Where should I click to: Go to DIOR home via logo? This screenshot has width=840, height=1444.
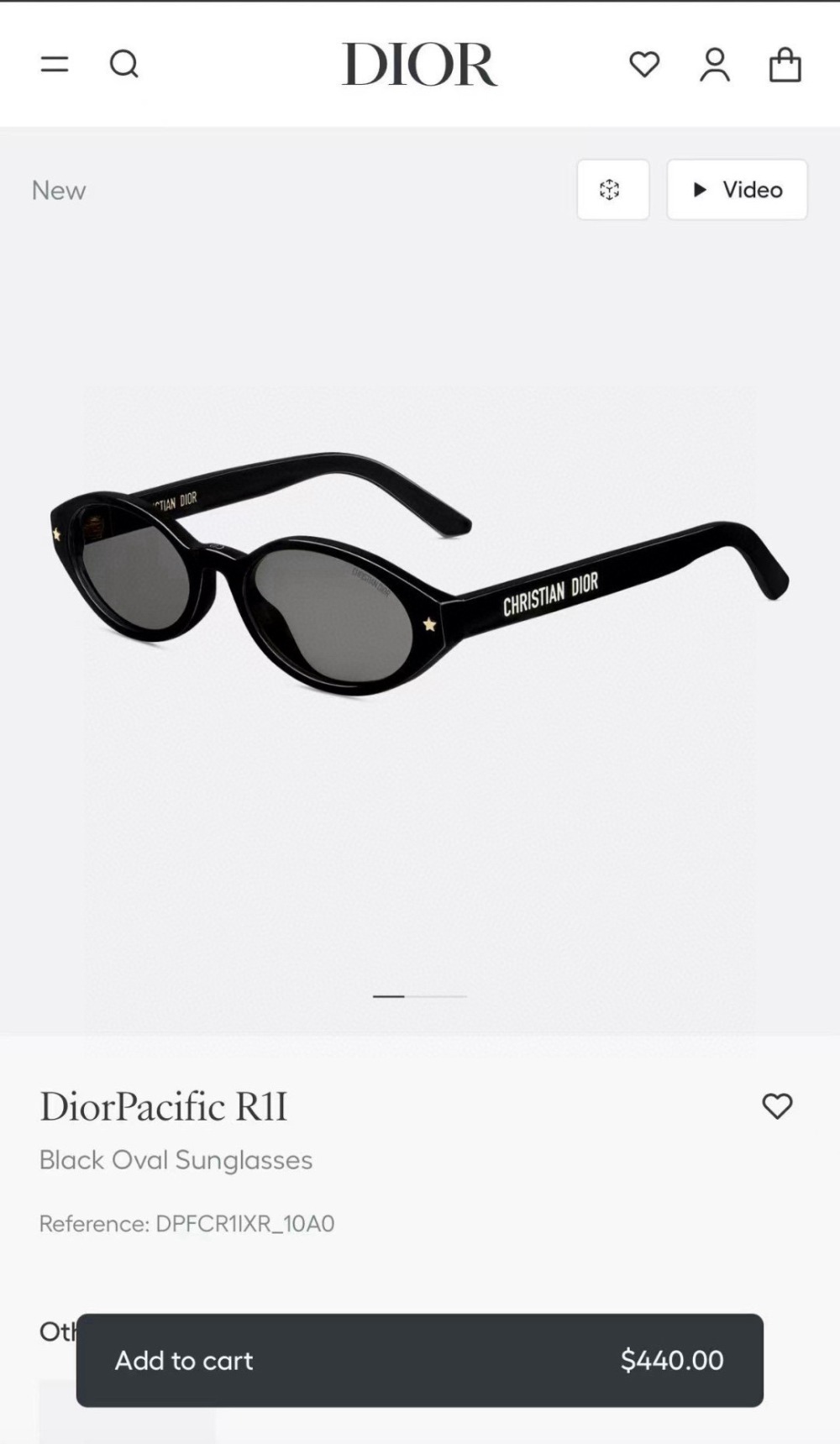click(419, 65)
